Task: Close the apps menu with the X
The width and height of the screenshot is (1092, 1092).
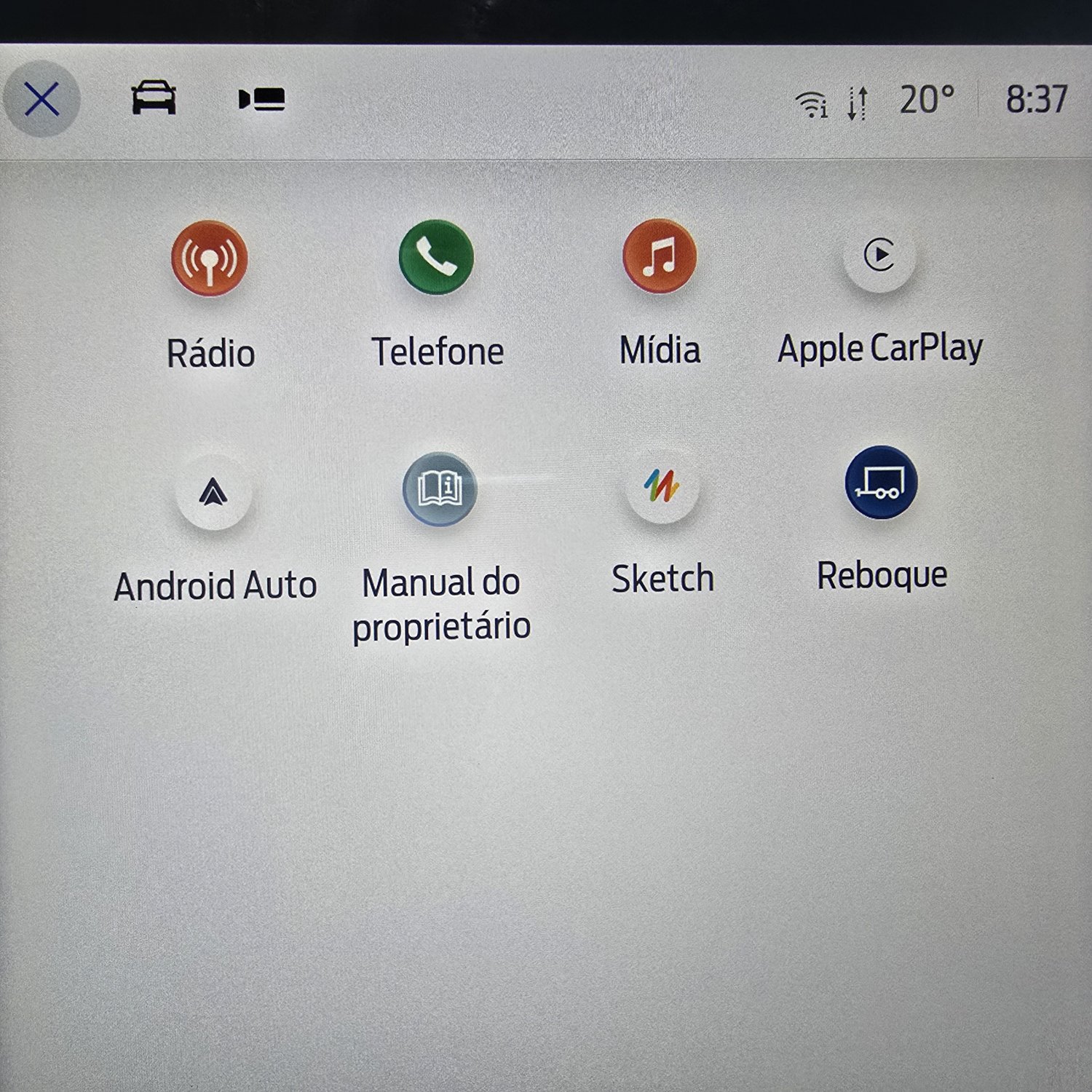Action: pos(41,99)
